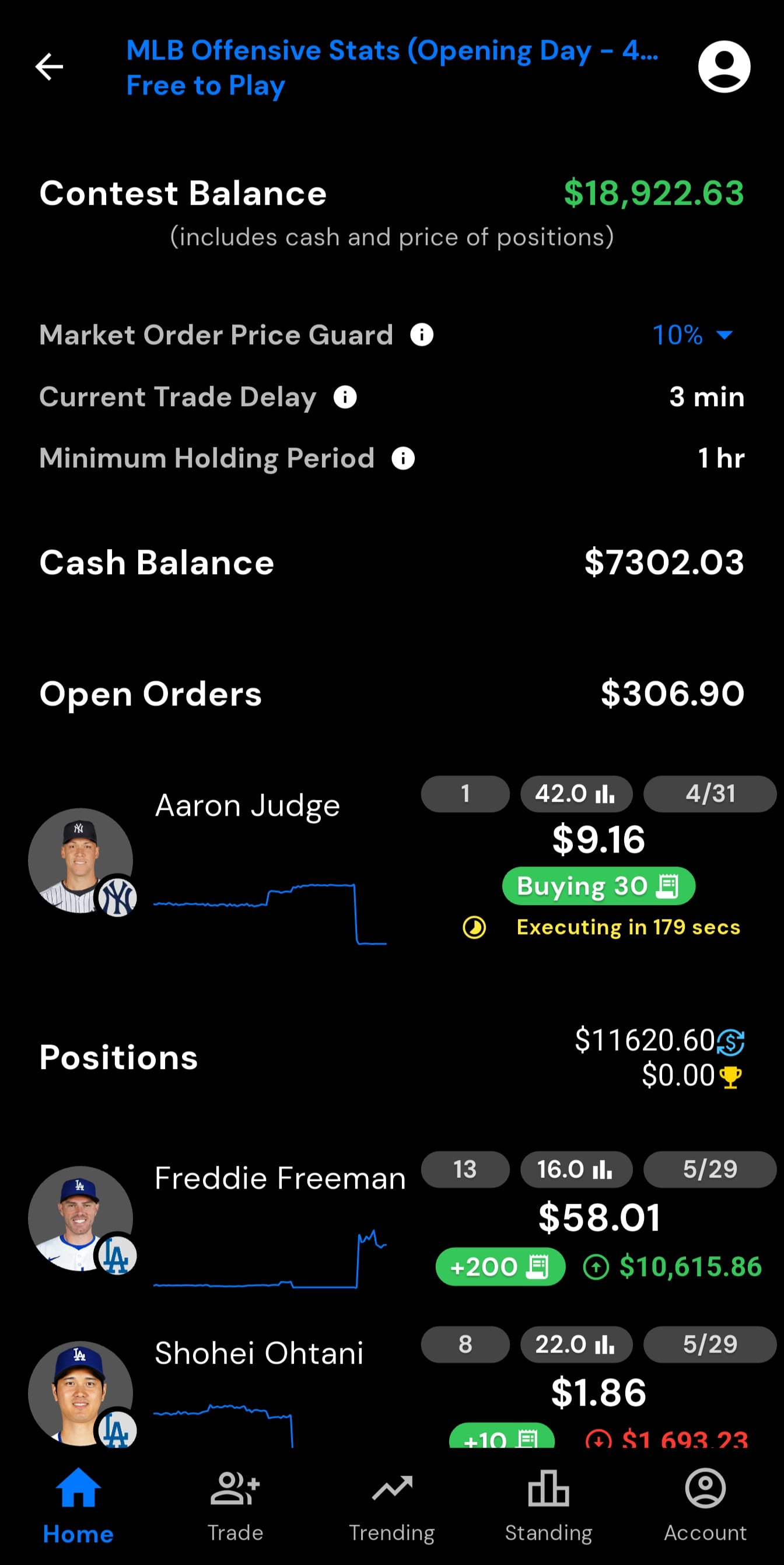The image size is (784, 1565).
Task: View Market Order Price Guard info
Action: 421,335
